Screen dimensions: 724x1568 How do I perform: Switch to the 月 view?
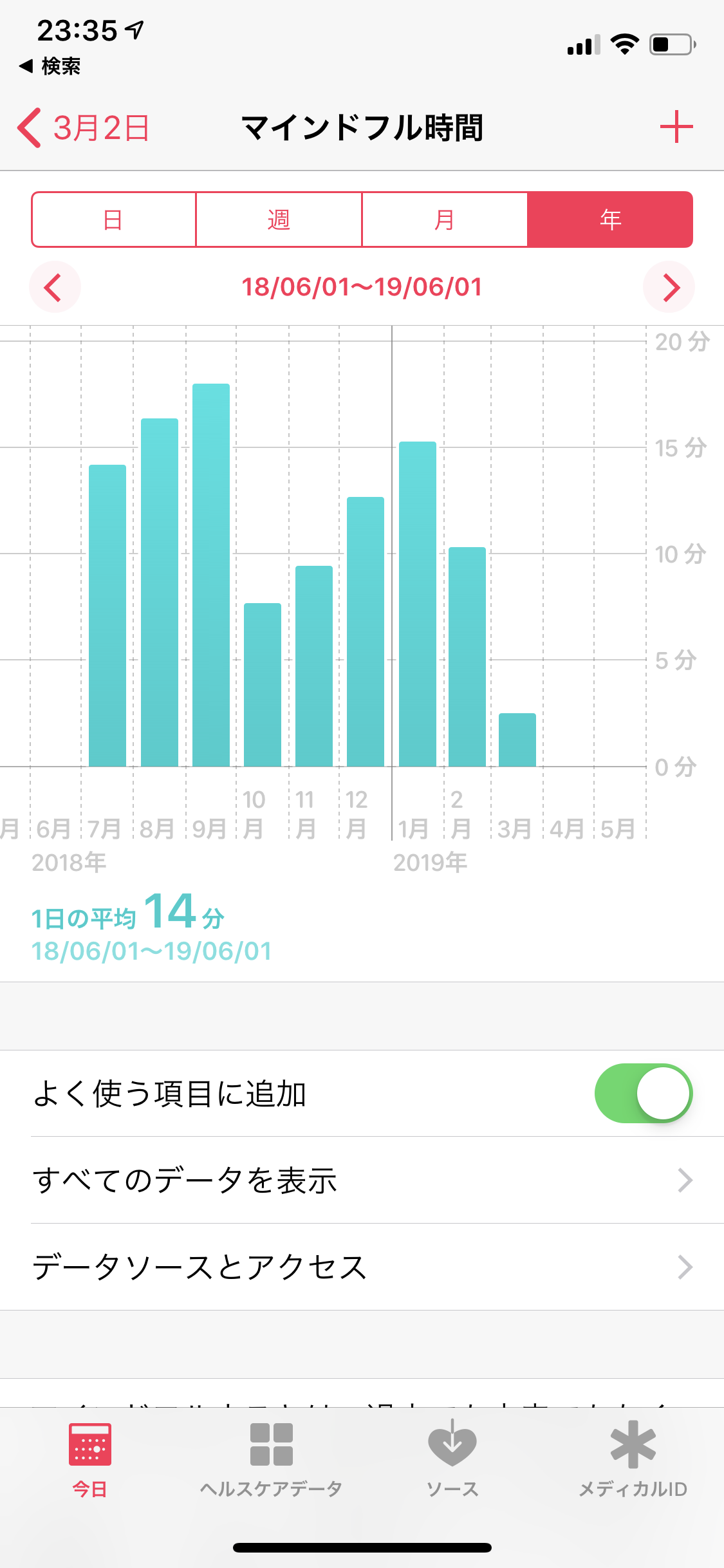[x=444, y=219]
